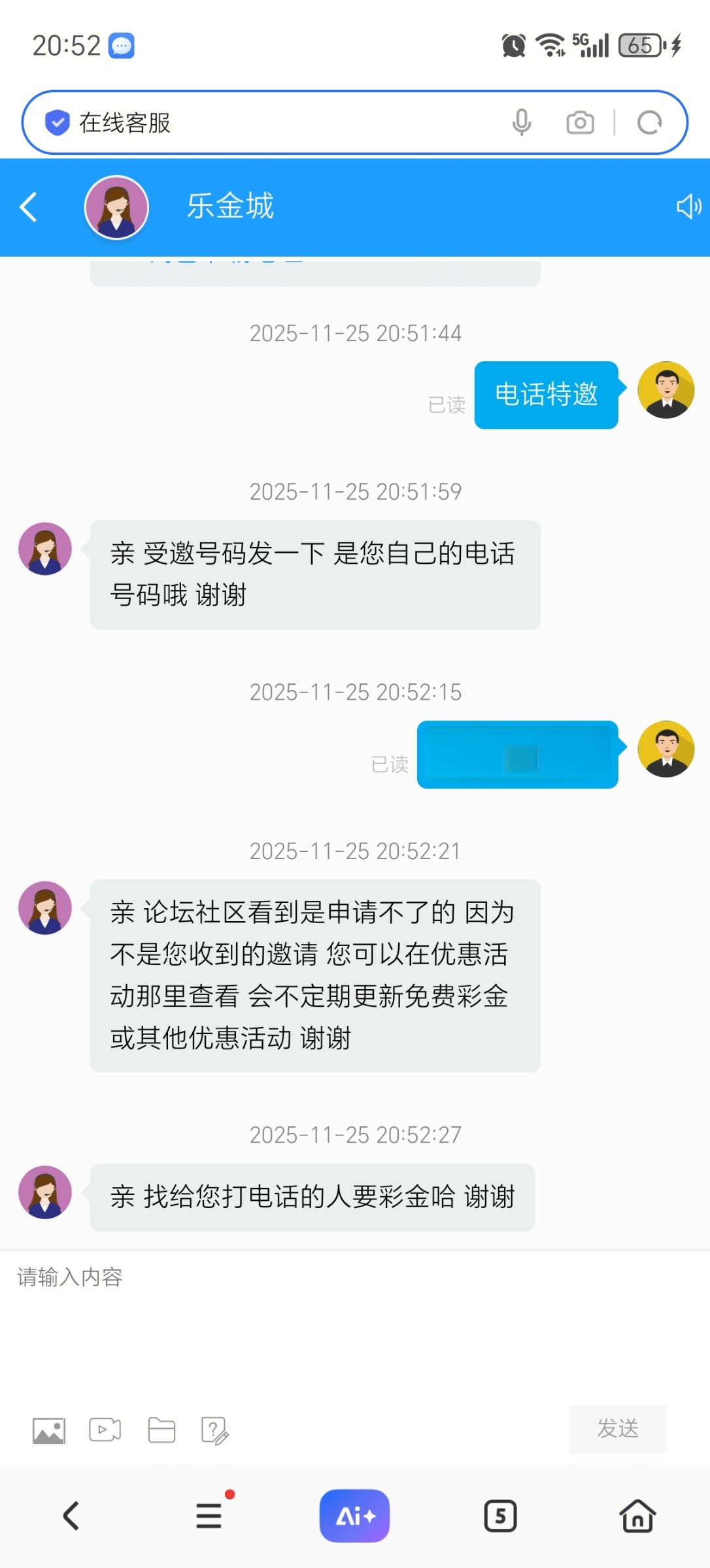This screenshot has height=1568, width=710.
Task: Select the blue 电话特邀 message bubble
Action: click(x=546, y=395)
